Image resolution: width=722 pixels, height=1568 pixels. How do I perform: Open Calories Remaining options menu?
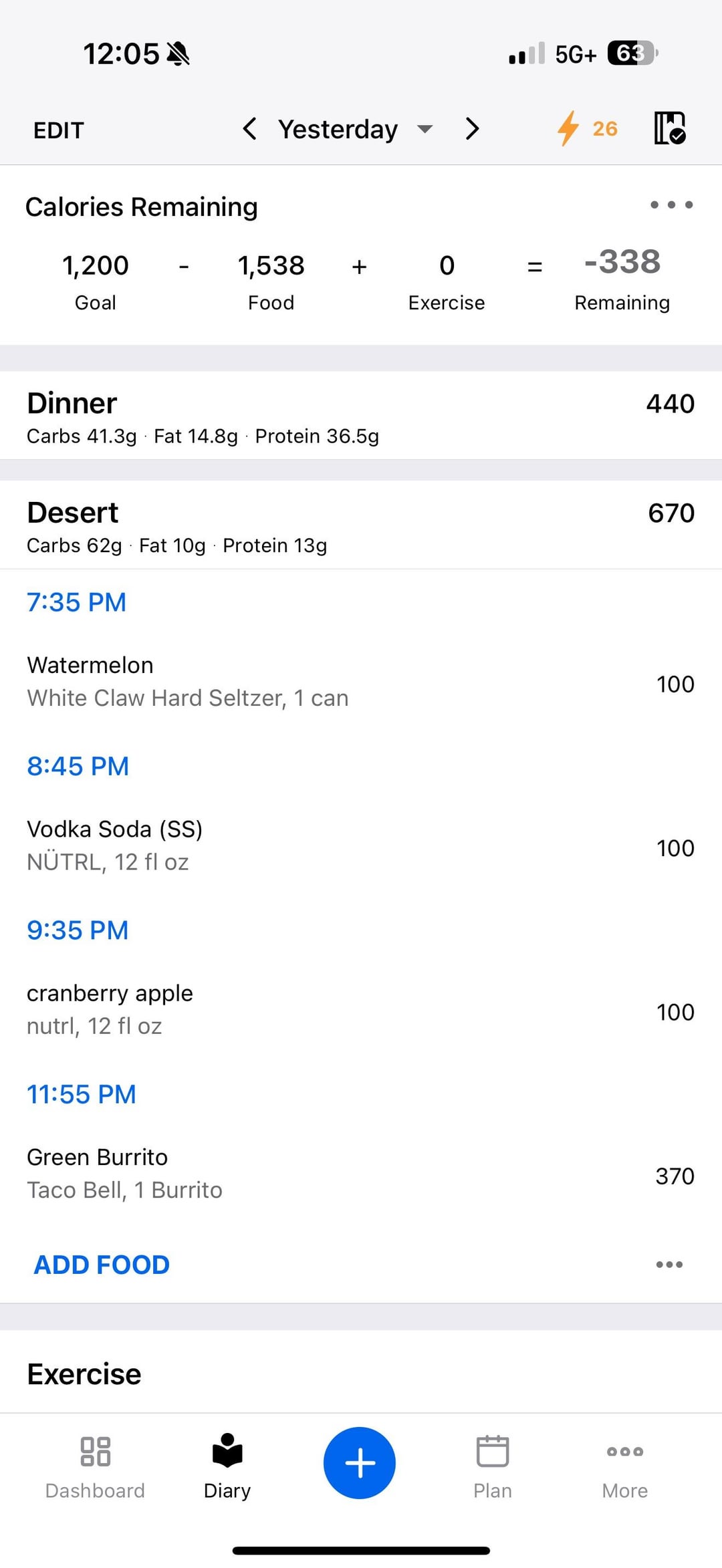point(671,205)
